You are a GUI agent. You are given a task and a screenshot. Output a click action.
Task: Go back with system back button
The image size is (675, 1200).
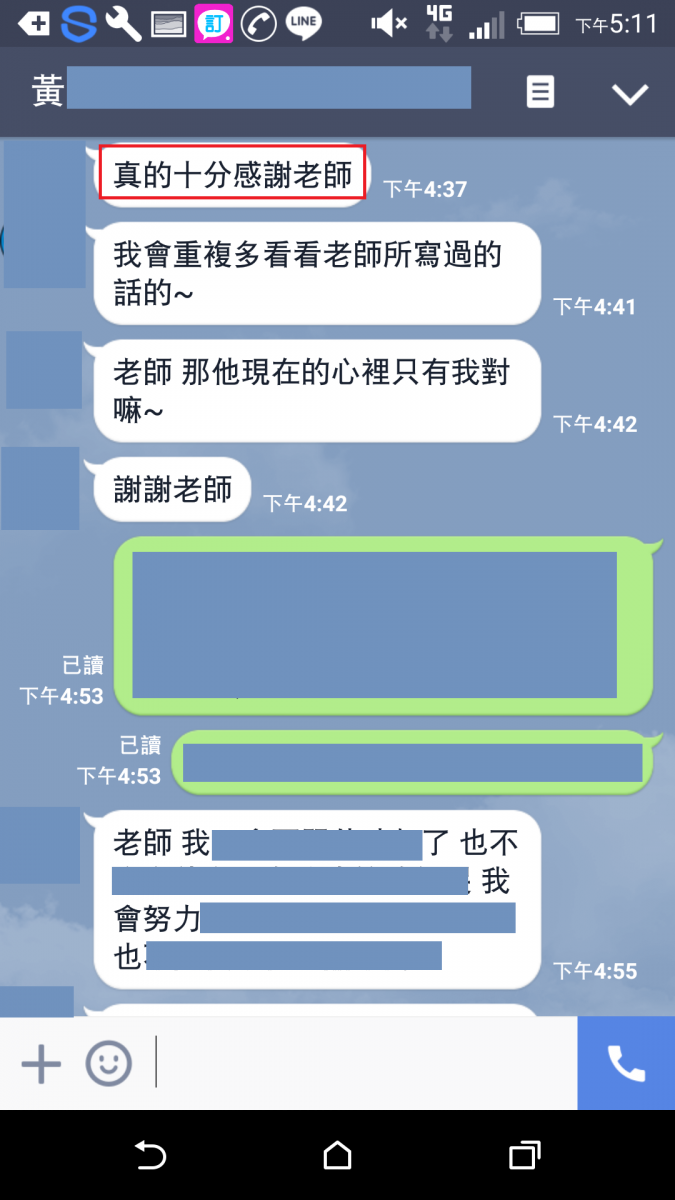(x=150, y=1156)
